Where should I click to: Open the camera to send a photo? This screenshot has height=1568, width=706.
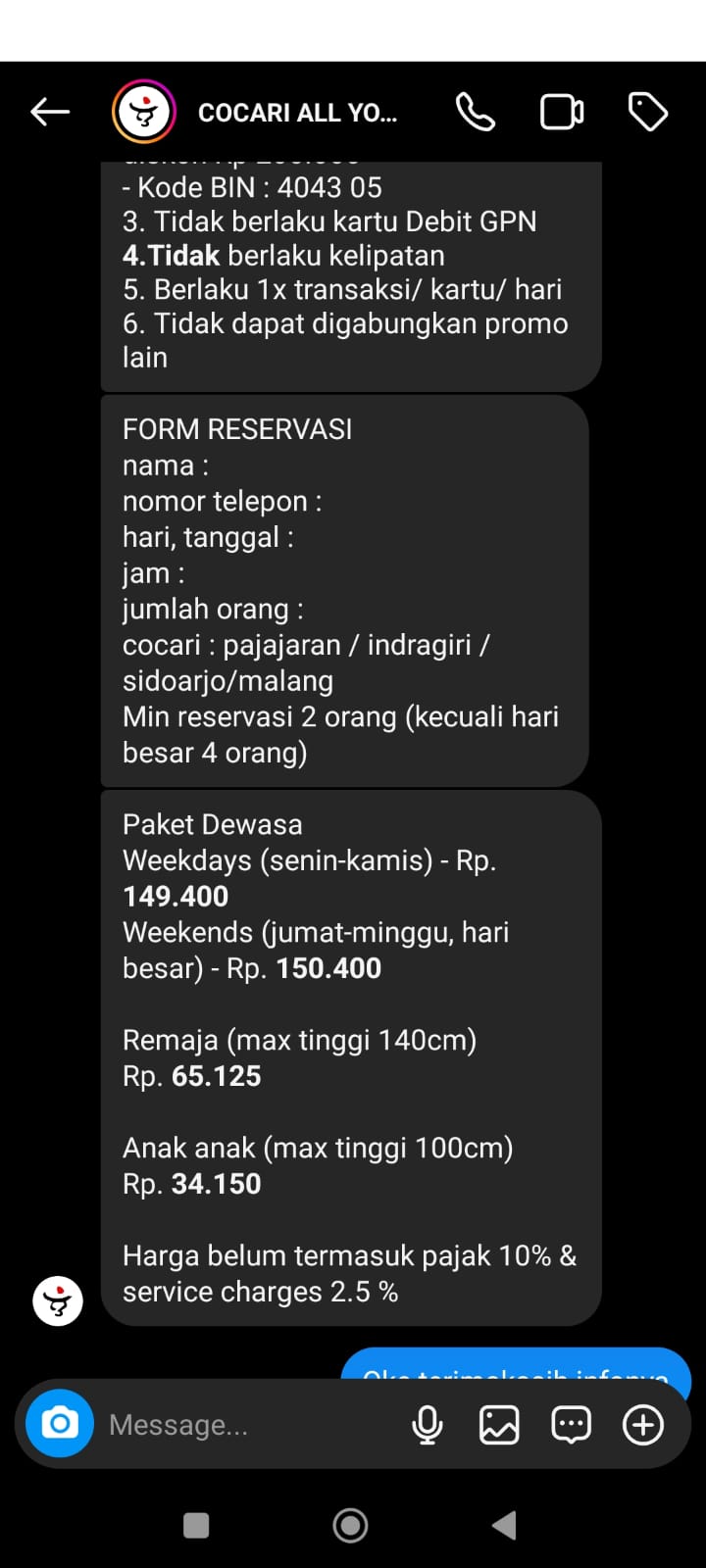coord(60,1423)
